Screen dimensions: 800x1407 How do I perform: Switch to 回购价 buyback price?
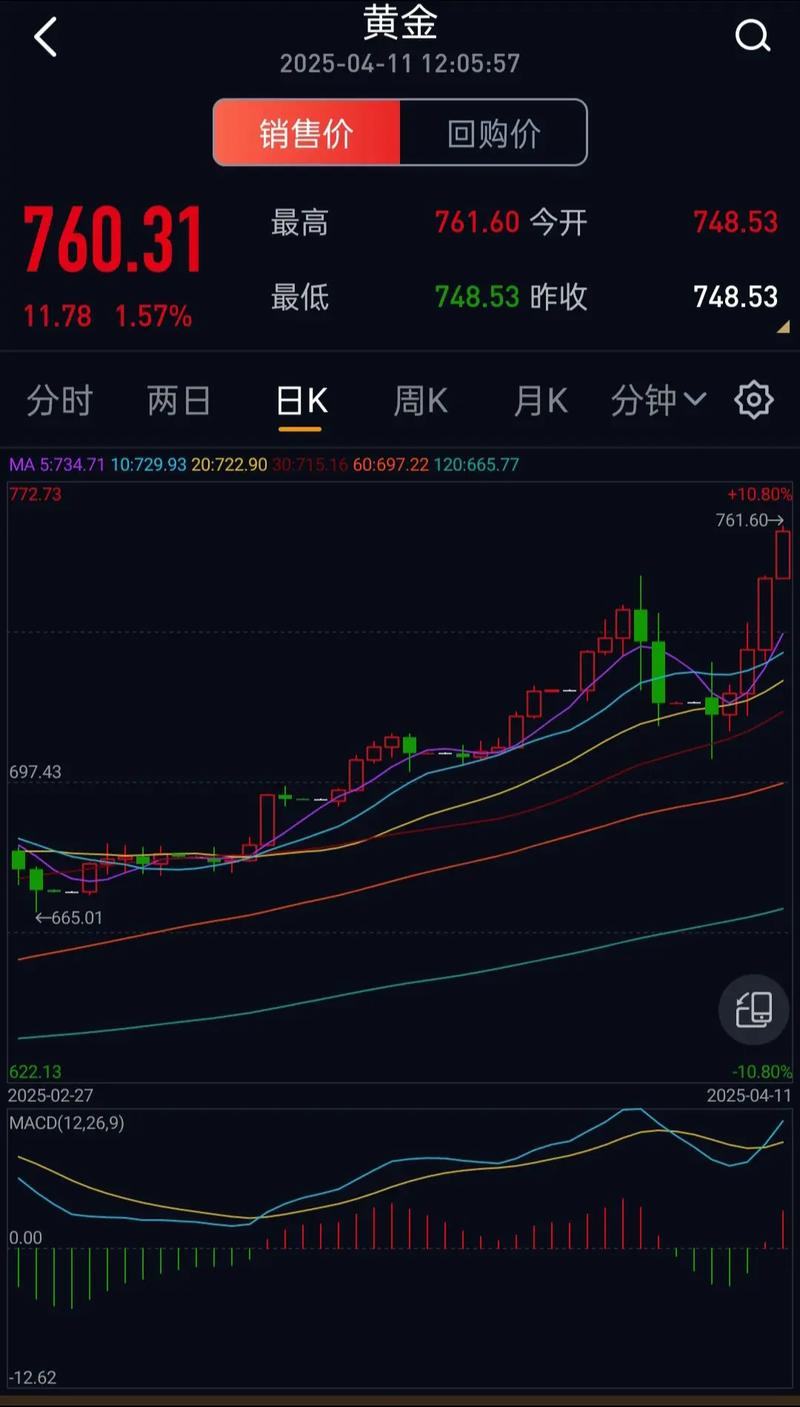pos(494,131)
